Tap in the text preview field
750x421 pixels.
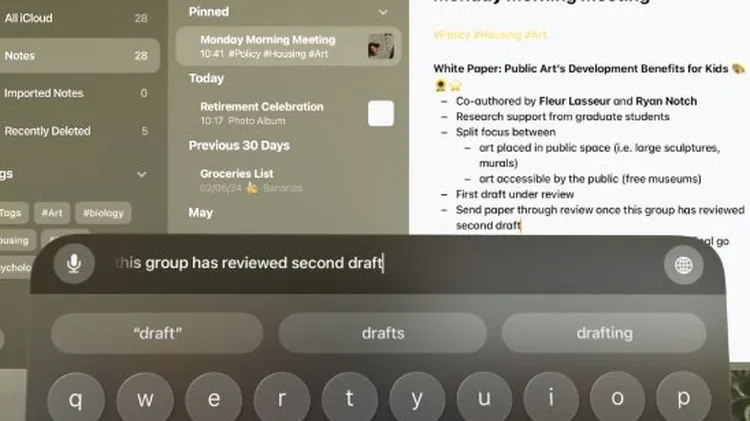pos(370,264)
